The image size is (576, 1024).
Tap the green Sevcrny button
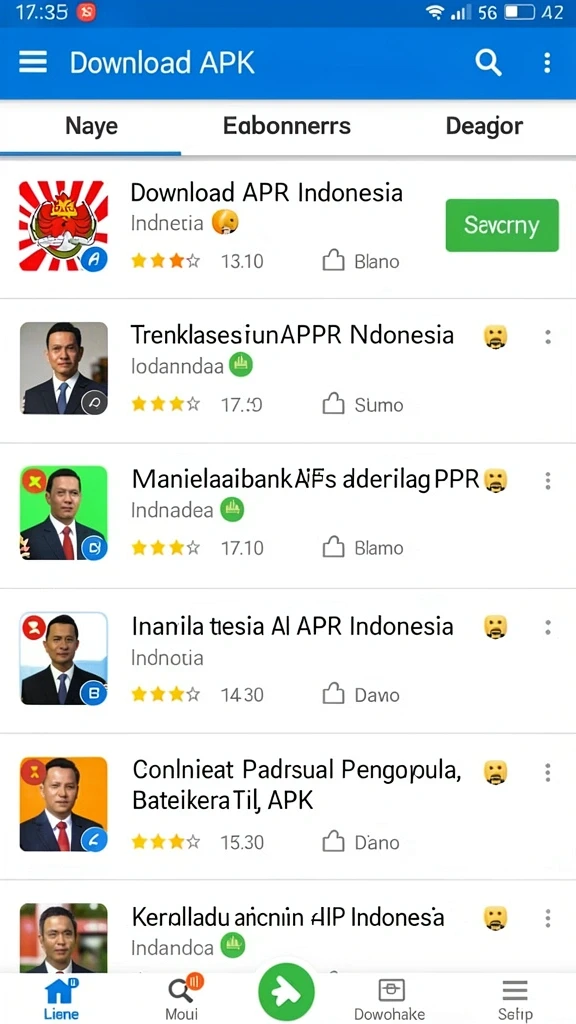[502, 225]
